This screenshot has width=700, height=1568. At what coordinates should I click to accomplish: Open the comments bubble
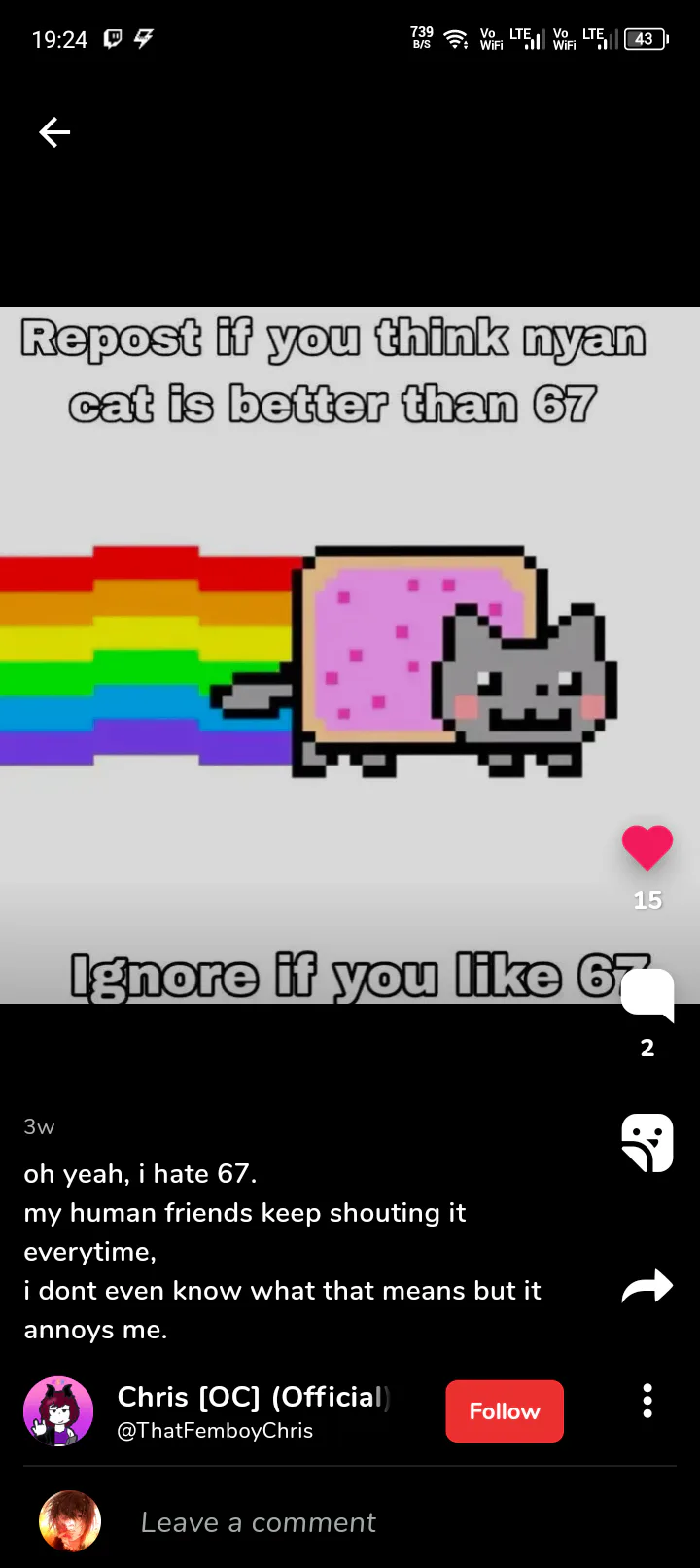coord(647,995)
